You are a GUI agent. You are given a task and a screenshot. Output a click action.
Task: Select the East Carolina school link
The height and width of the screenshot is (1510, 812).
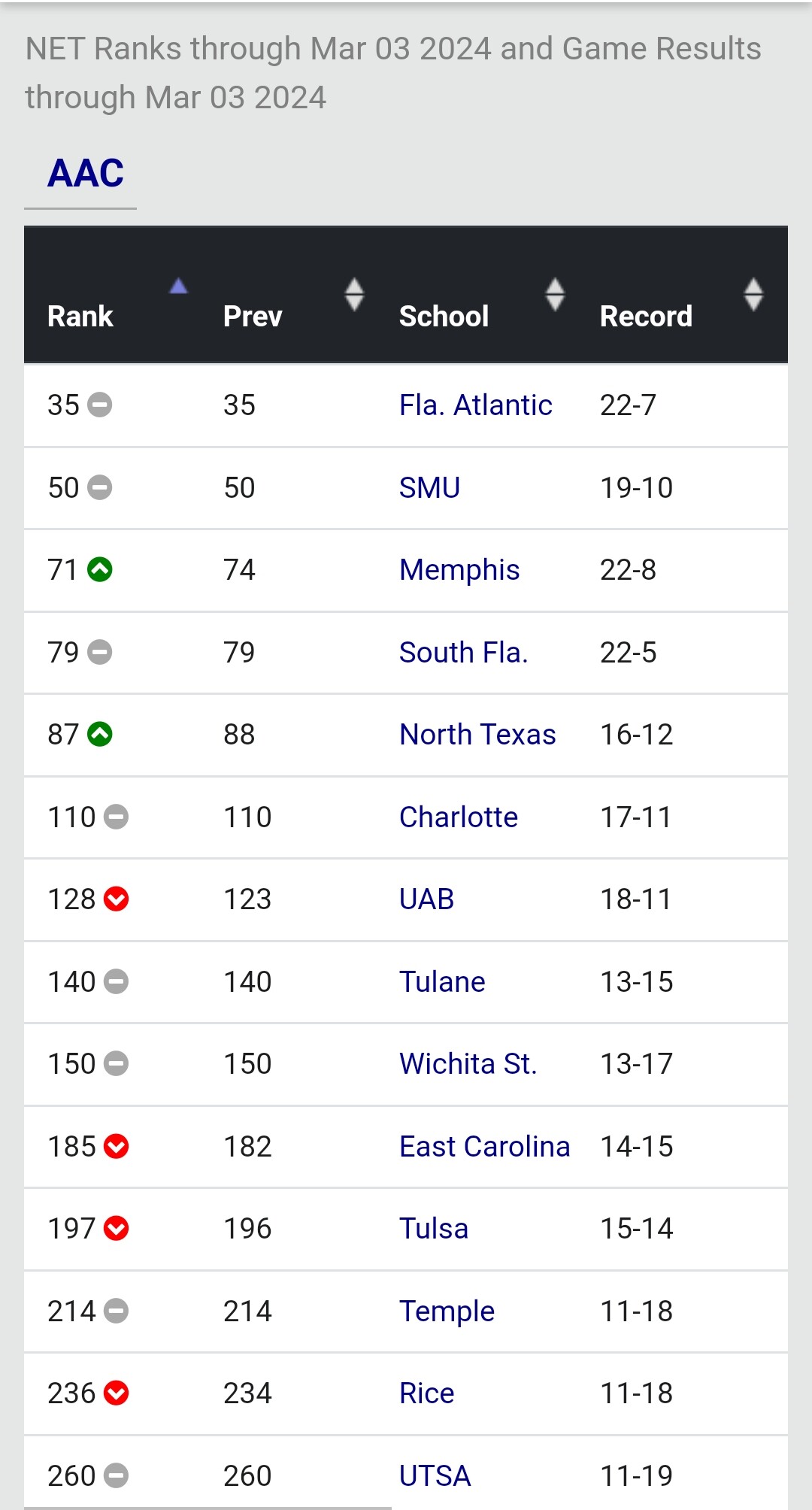(484, 1147)
